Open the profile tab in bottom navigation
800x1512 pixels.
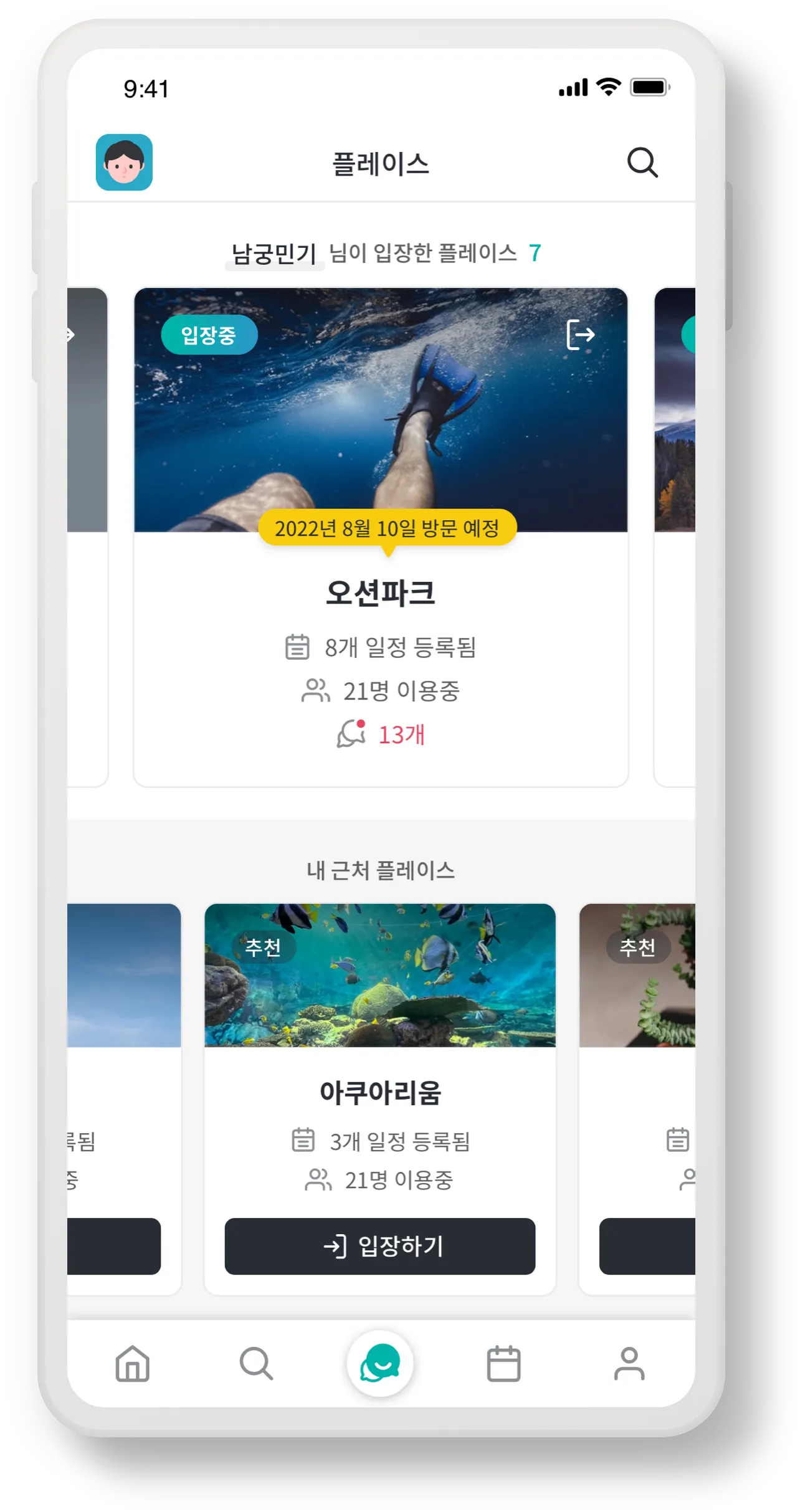[629, 1364]
